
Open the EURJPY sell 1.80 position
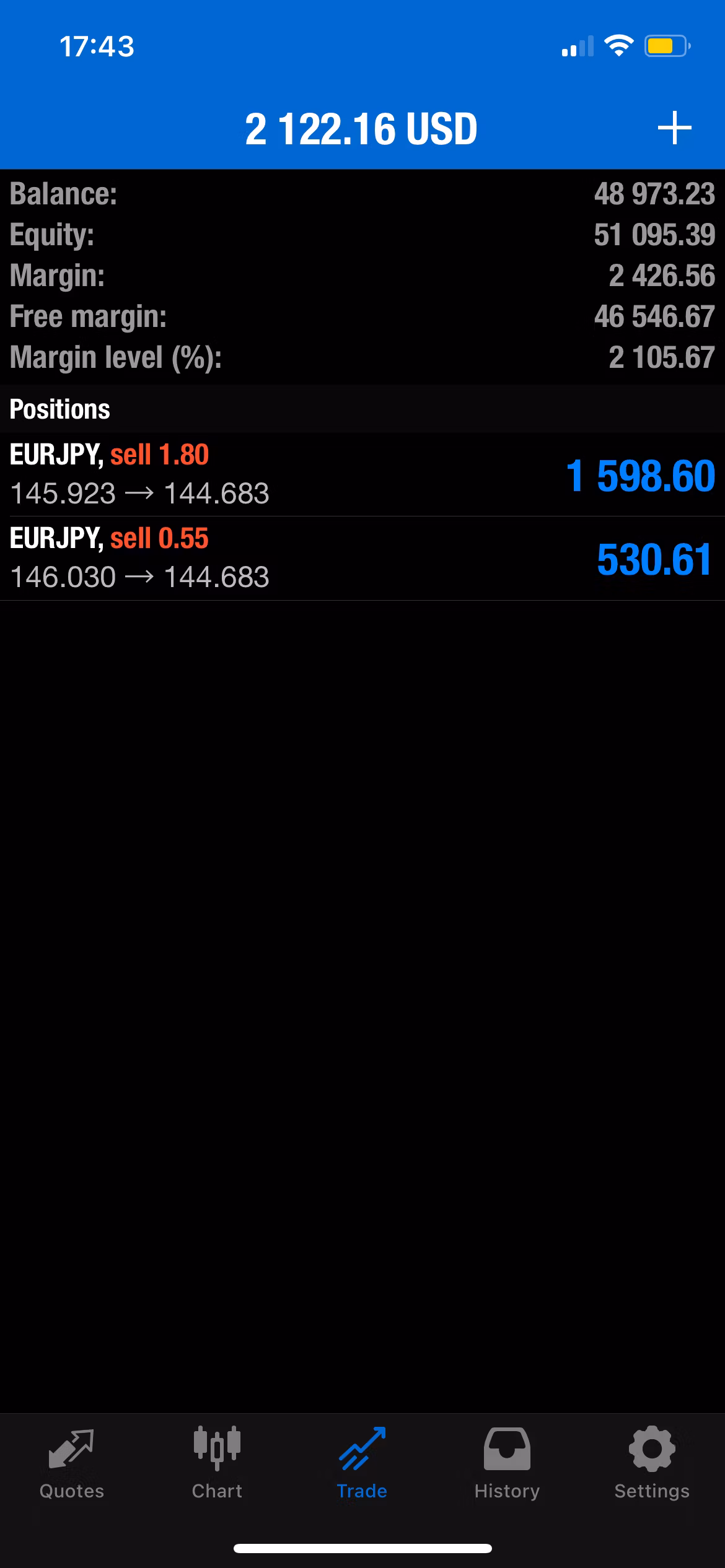pos(362,474)
